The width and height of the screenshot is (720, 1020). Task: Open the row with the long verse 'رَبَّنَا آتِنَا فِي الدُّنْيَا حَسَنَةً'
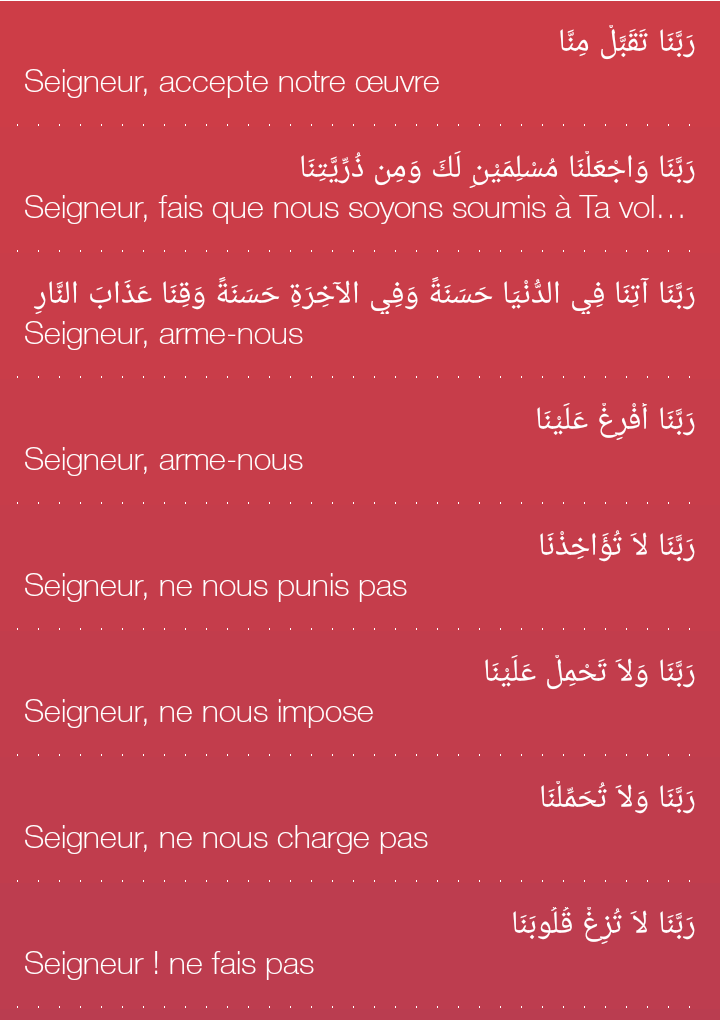[x=360, y=314]
